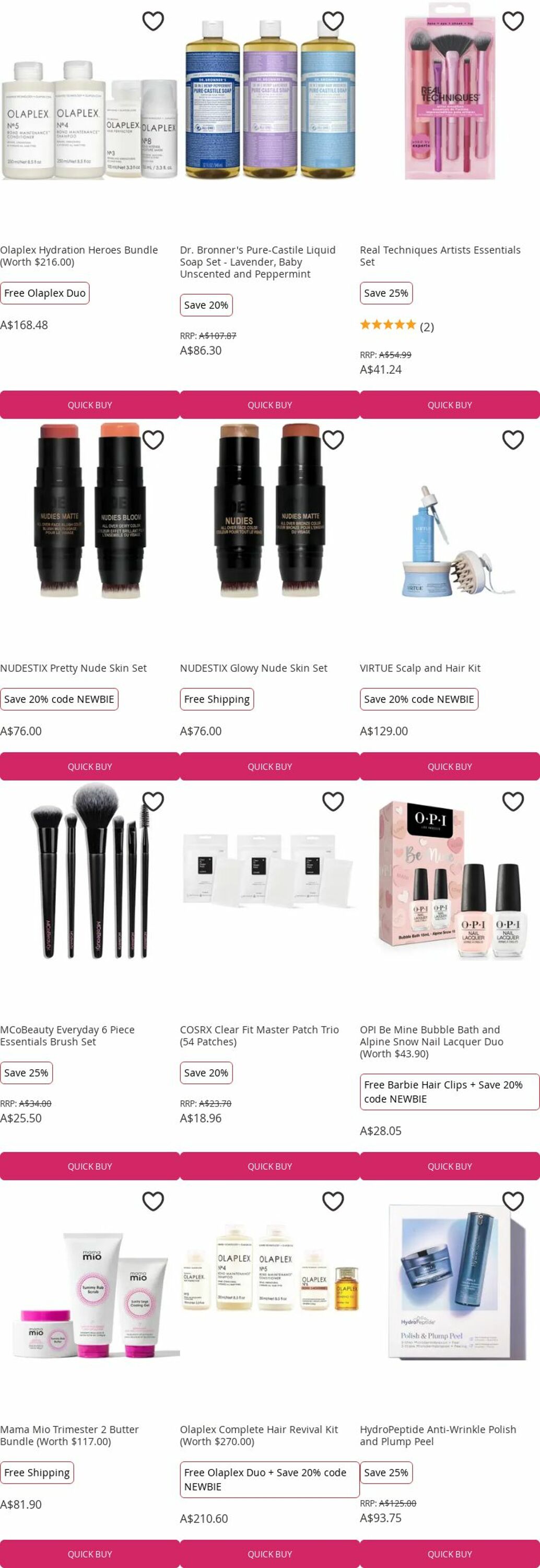Quick buy MCoBeauty Everyday 6 Piece Brush Set
540x1568 pixels.
tap(89, 1166)
